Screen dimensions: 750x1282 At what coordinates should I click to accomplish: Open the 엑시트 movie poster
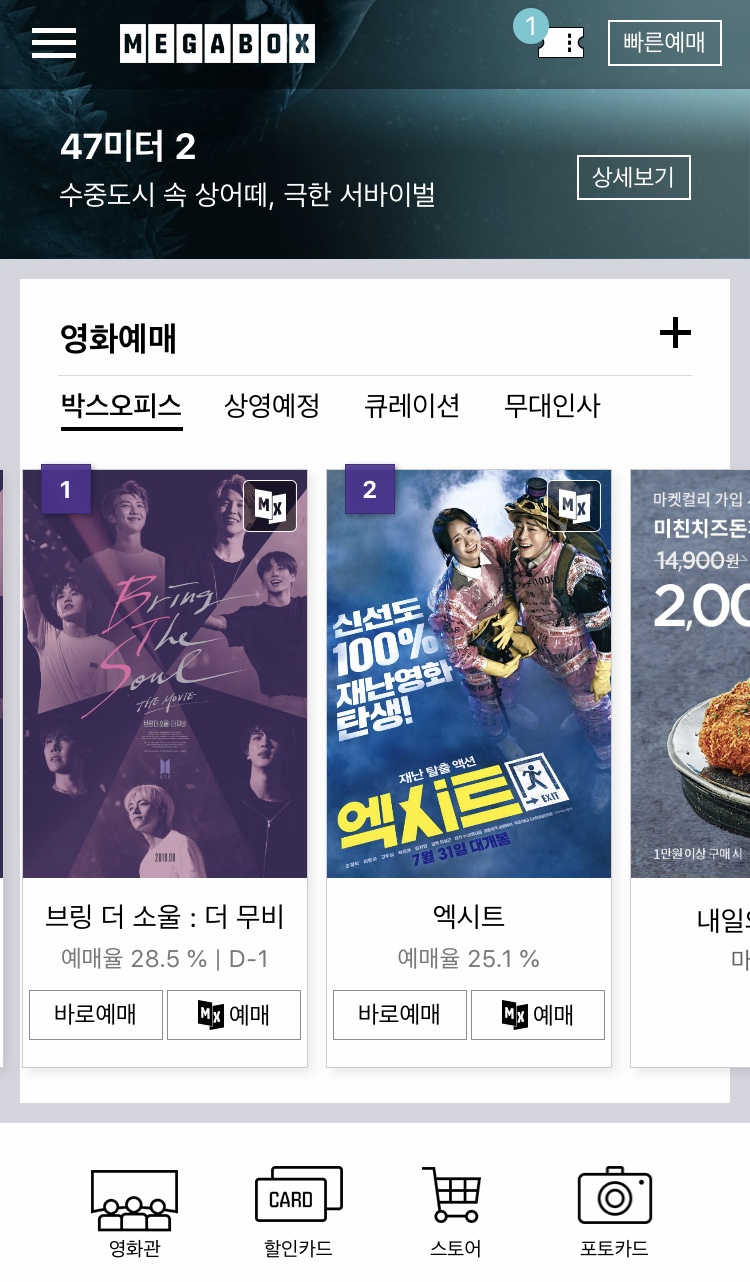468,673
